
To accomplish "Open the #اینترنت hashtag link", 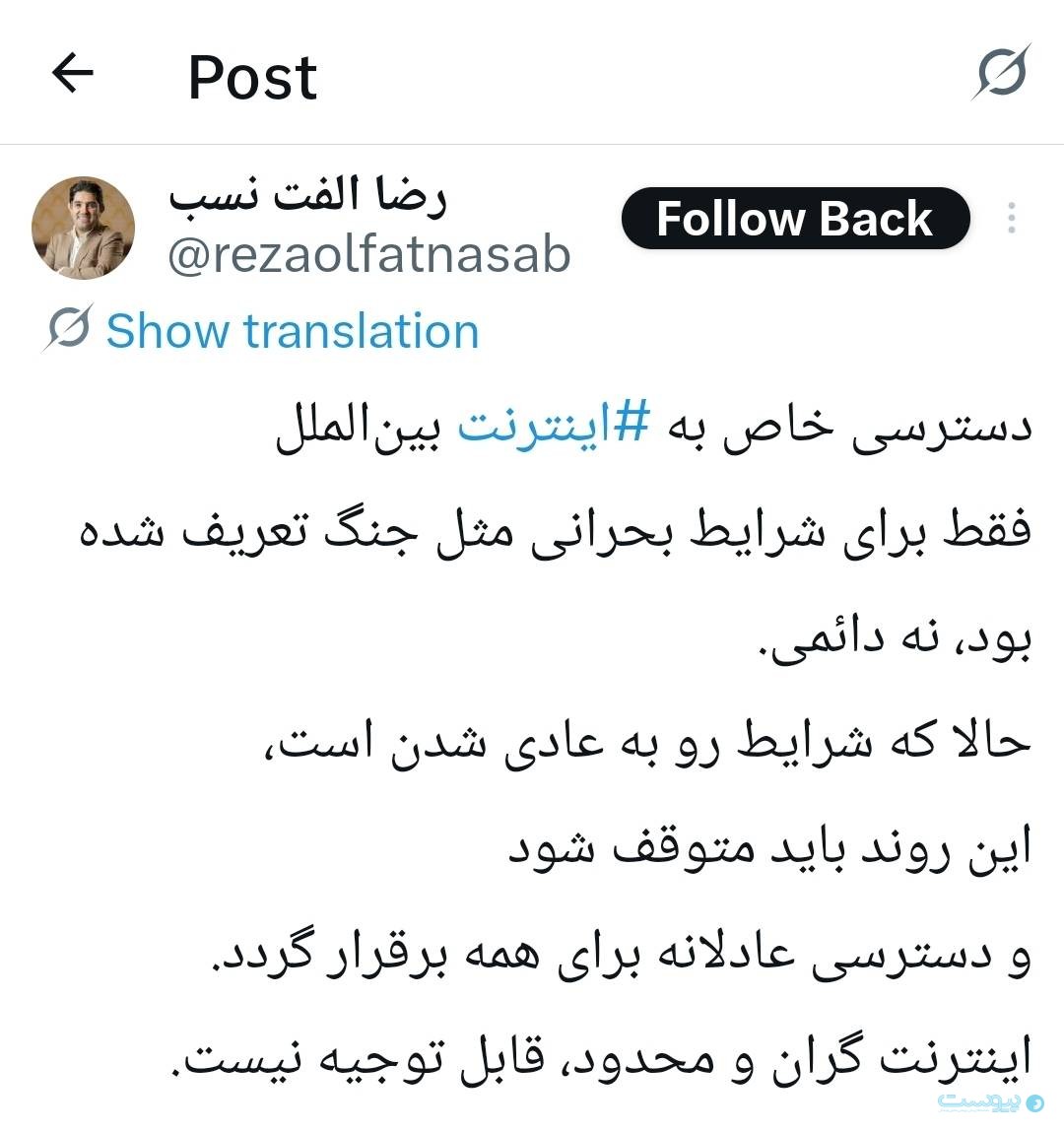I will point(554,429).
